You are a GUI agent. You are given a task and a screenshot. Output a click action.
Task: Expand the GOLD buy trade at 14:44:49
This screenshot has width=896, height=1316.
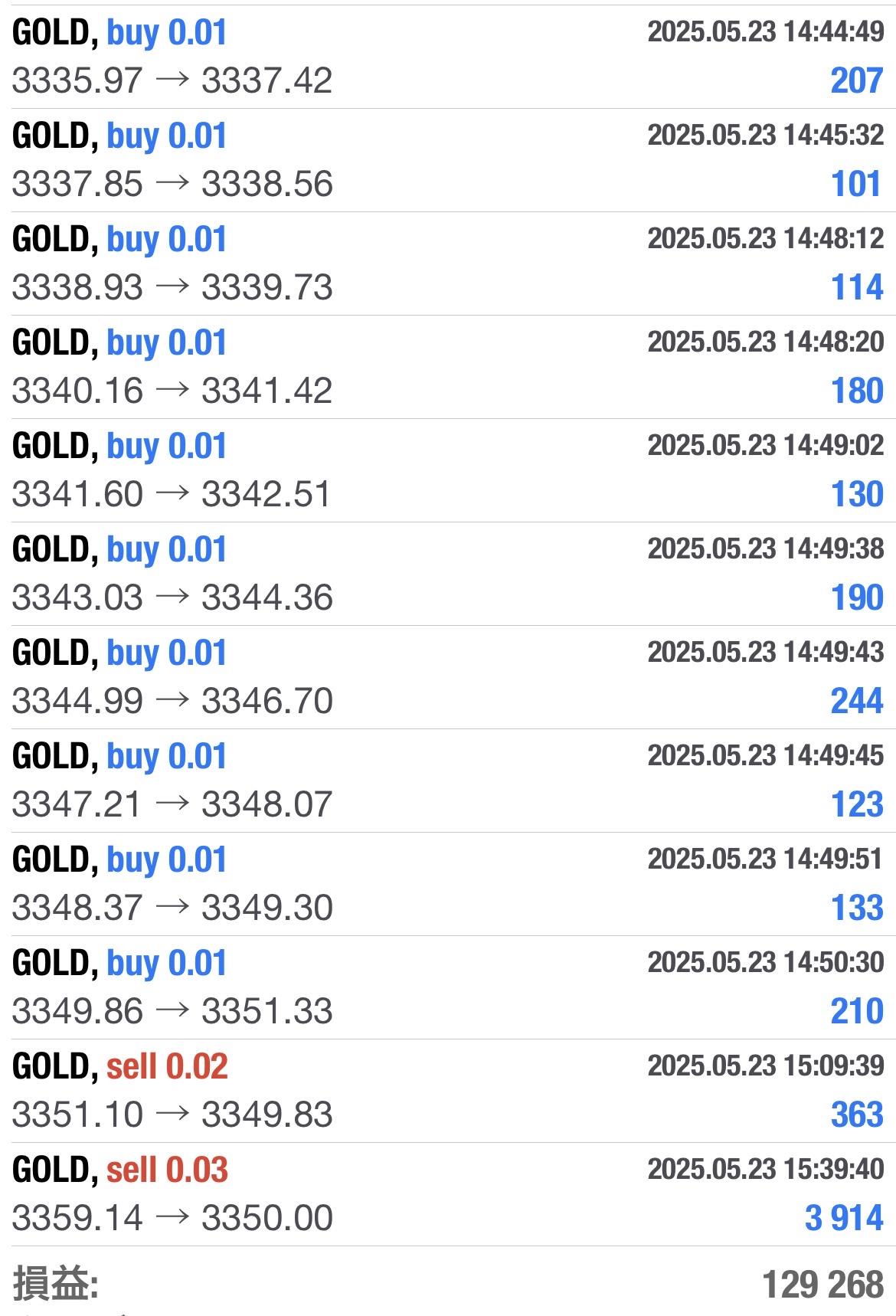coord(448,57)
